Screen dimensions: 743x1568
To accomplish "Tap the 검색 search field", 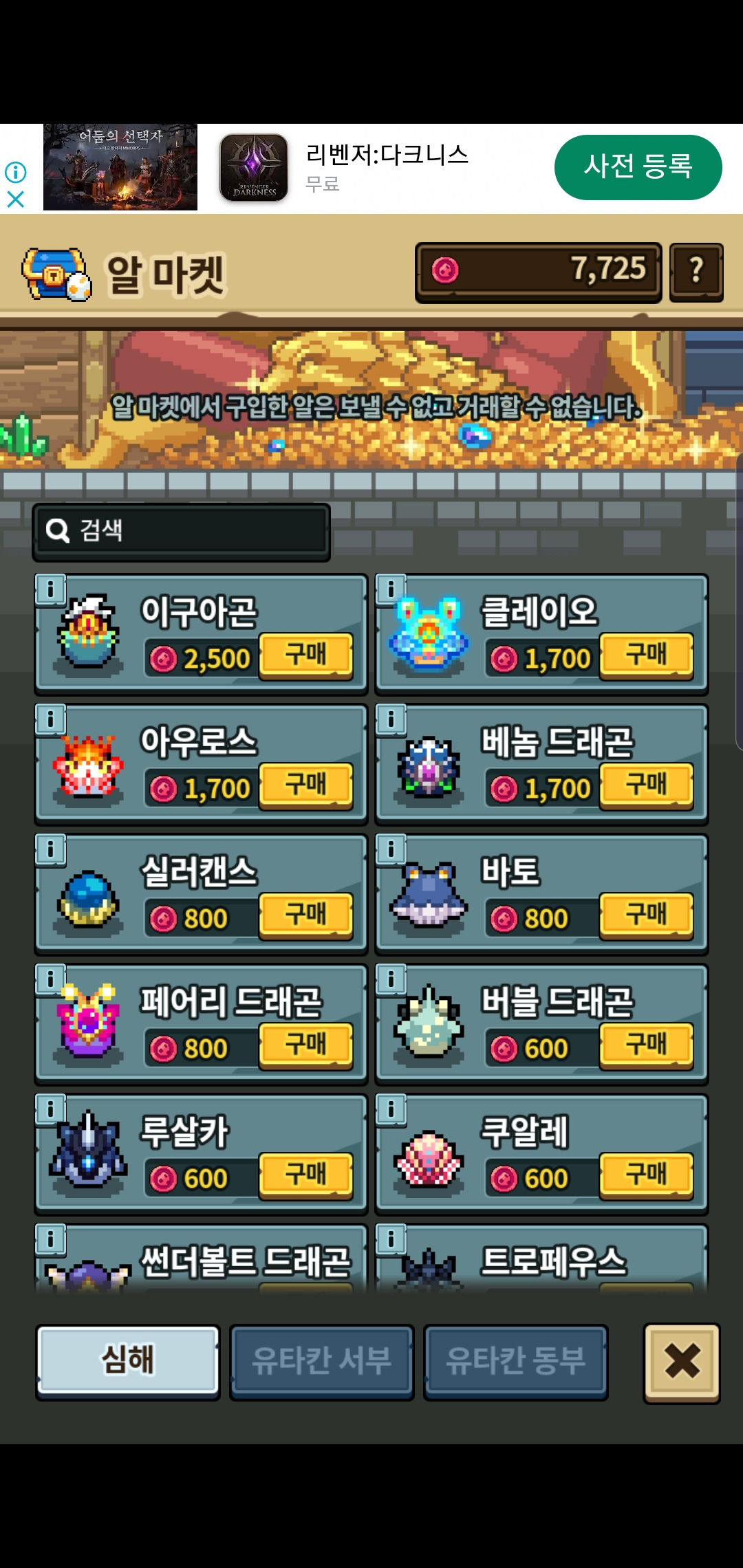I will coord(182,531).
